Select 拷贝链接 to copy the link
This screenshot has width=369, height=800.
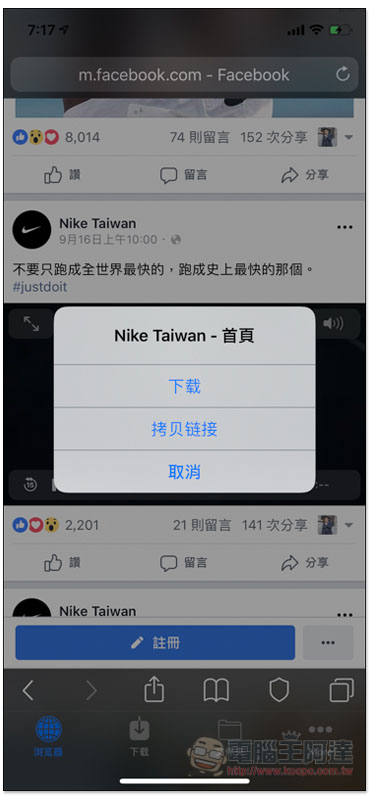pyautogui.click(x=184, y=429)
